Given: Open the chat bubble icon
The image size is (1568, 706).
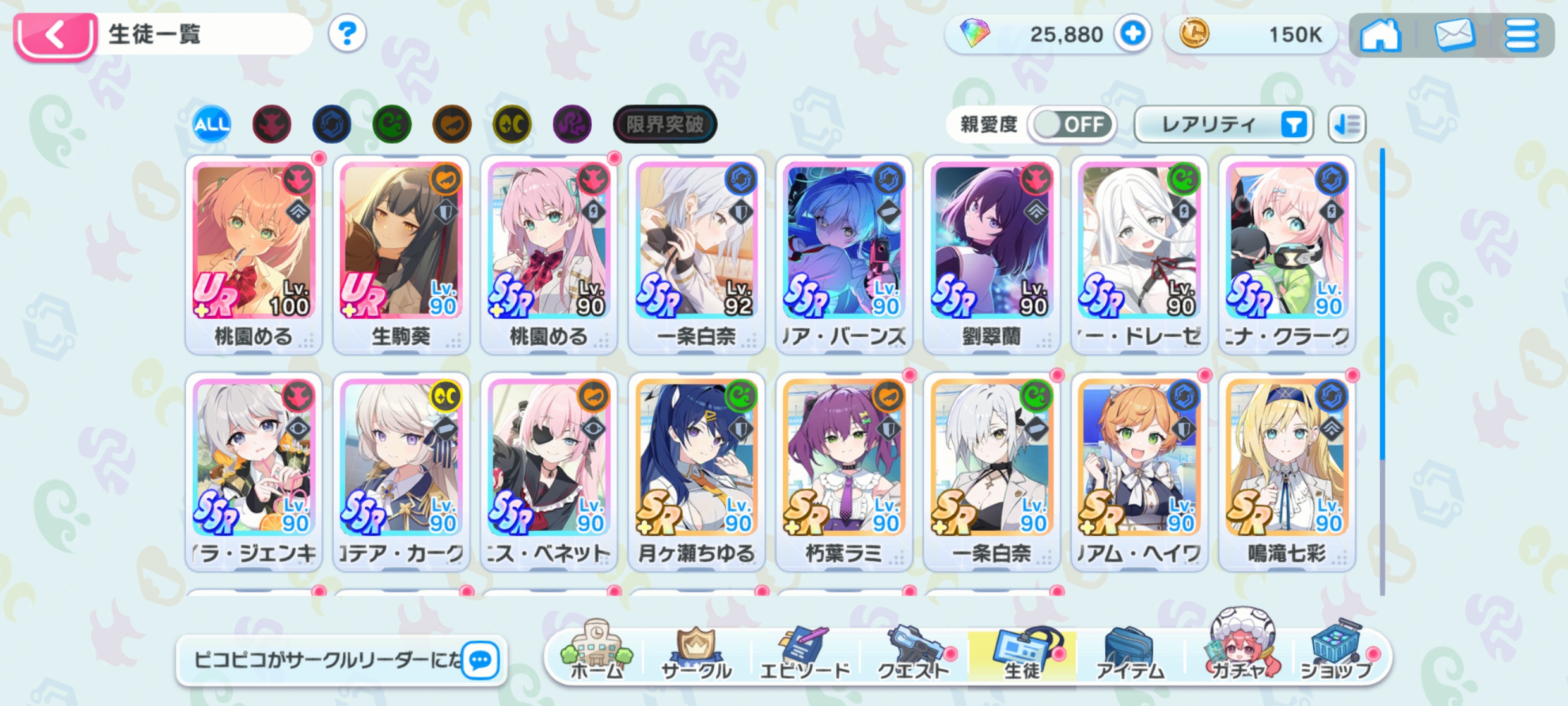Looking at the screenshot, I should [x=481, y=660].
